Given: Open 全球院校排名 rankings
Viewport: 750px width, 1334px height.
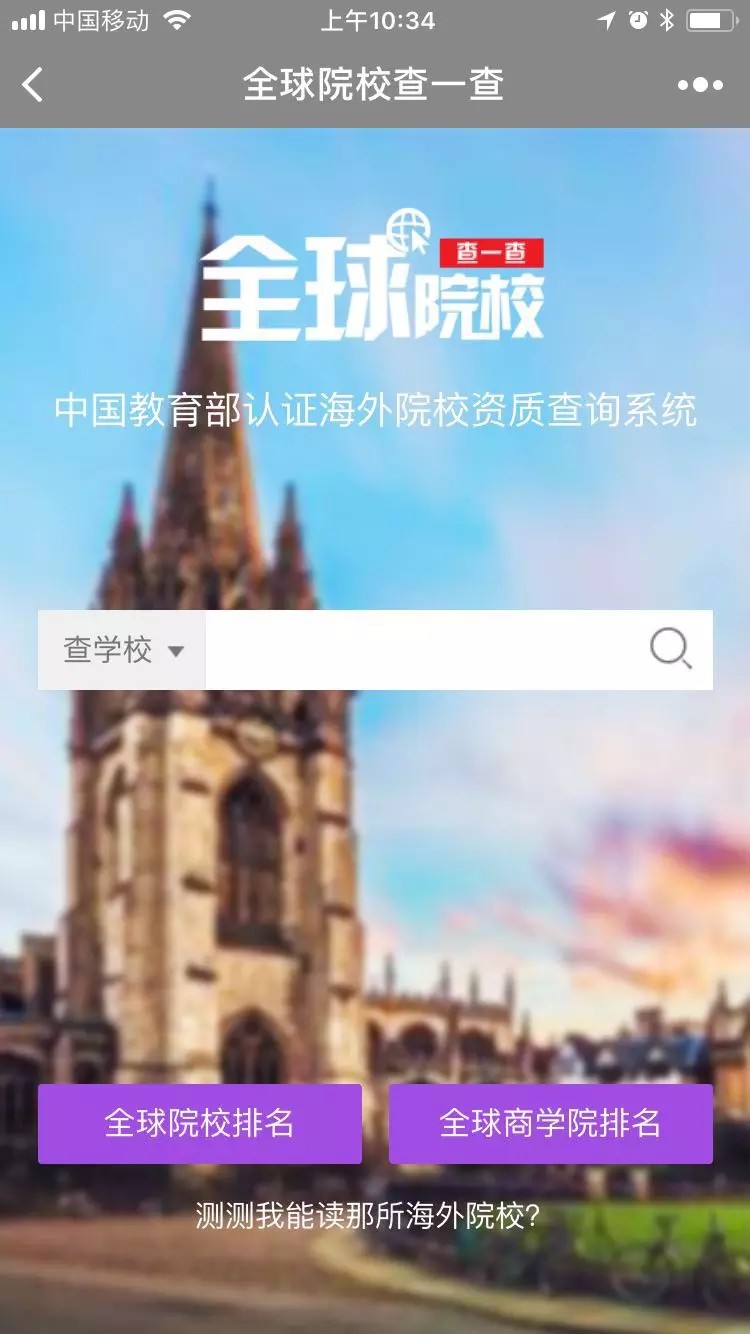Looking at the screenshot, I should pyautogui.click(x=200, y=1123).
